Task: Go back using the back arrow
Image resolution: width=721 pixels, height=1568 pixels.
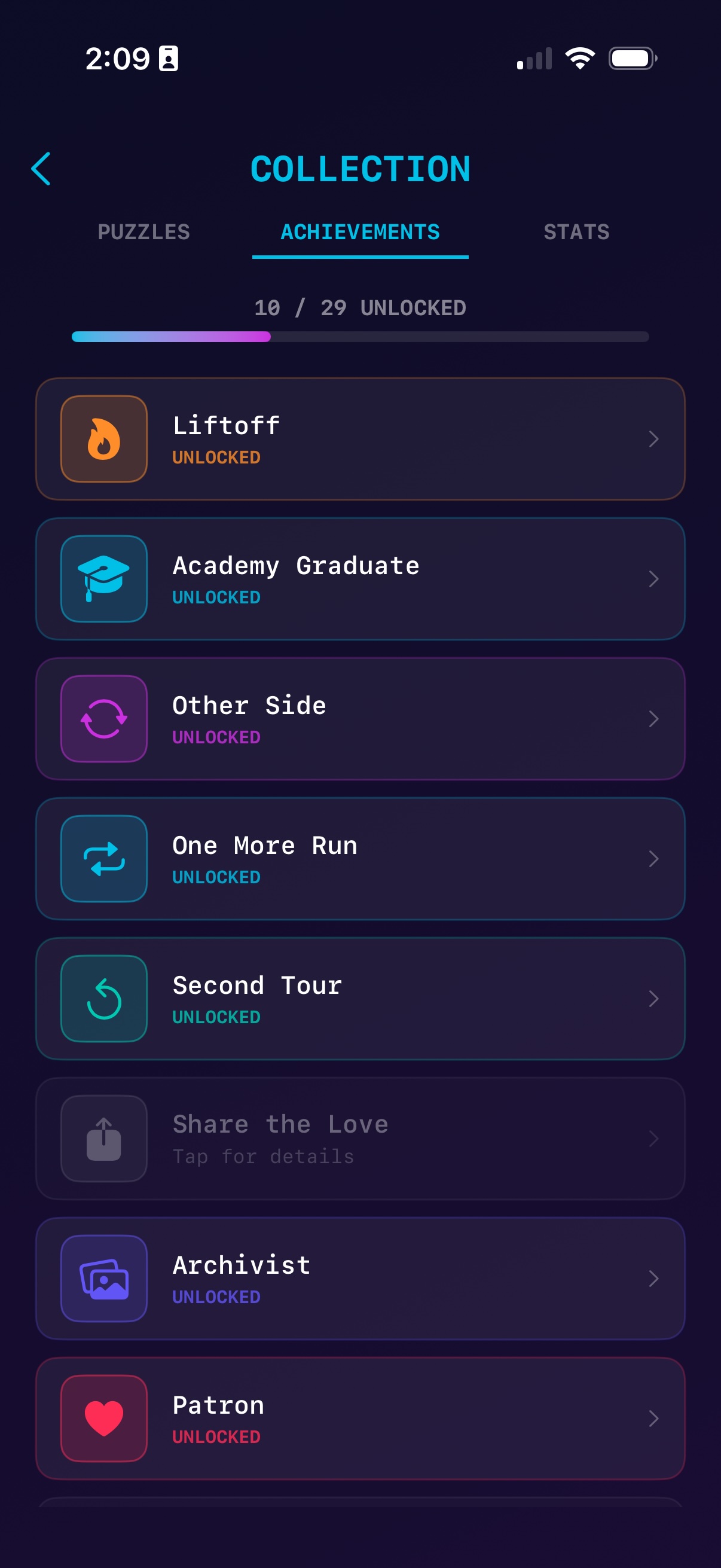Action: [x=41, y=169]
